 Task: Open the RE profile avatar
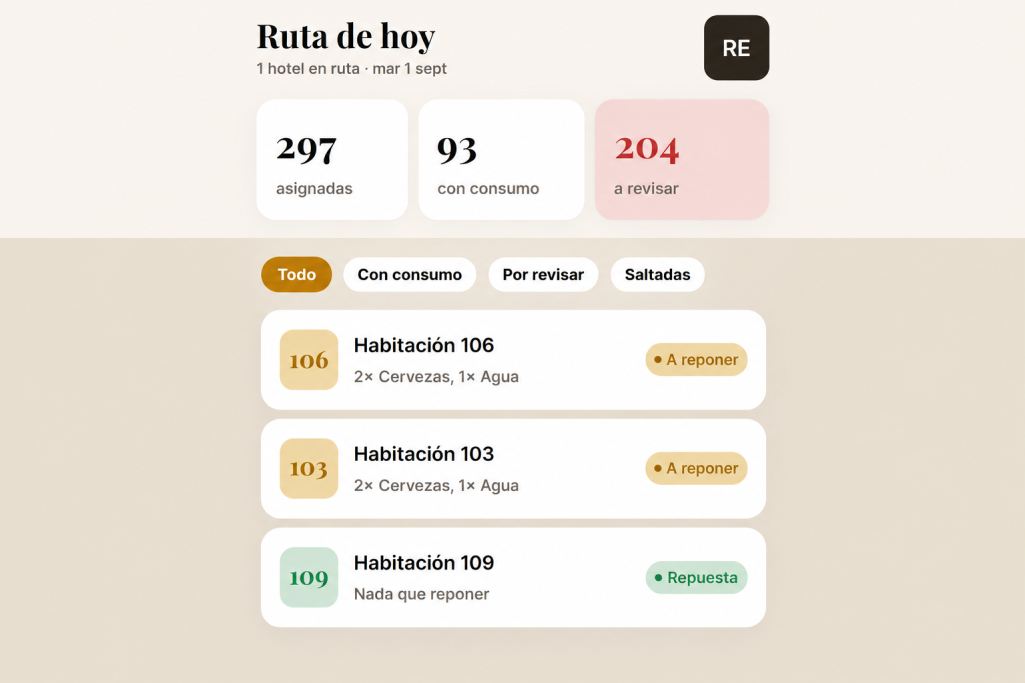(x=736, y=48)
